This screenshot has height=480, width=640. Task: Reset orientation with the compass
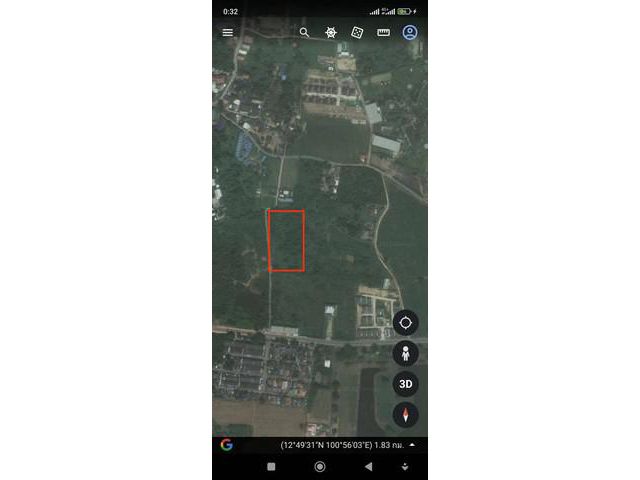click(x=405, y=414)
